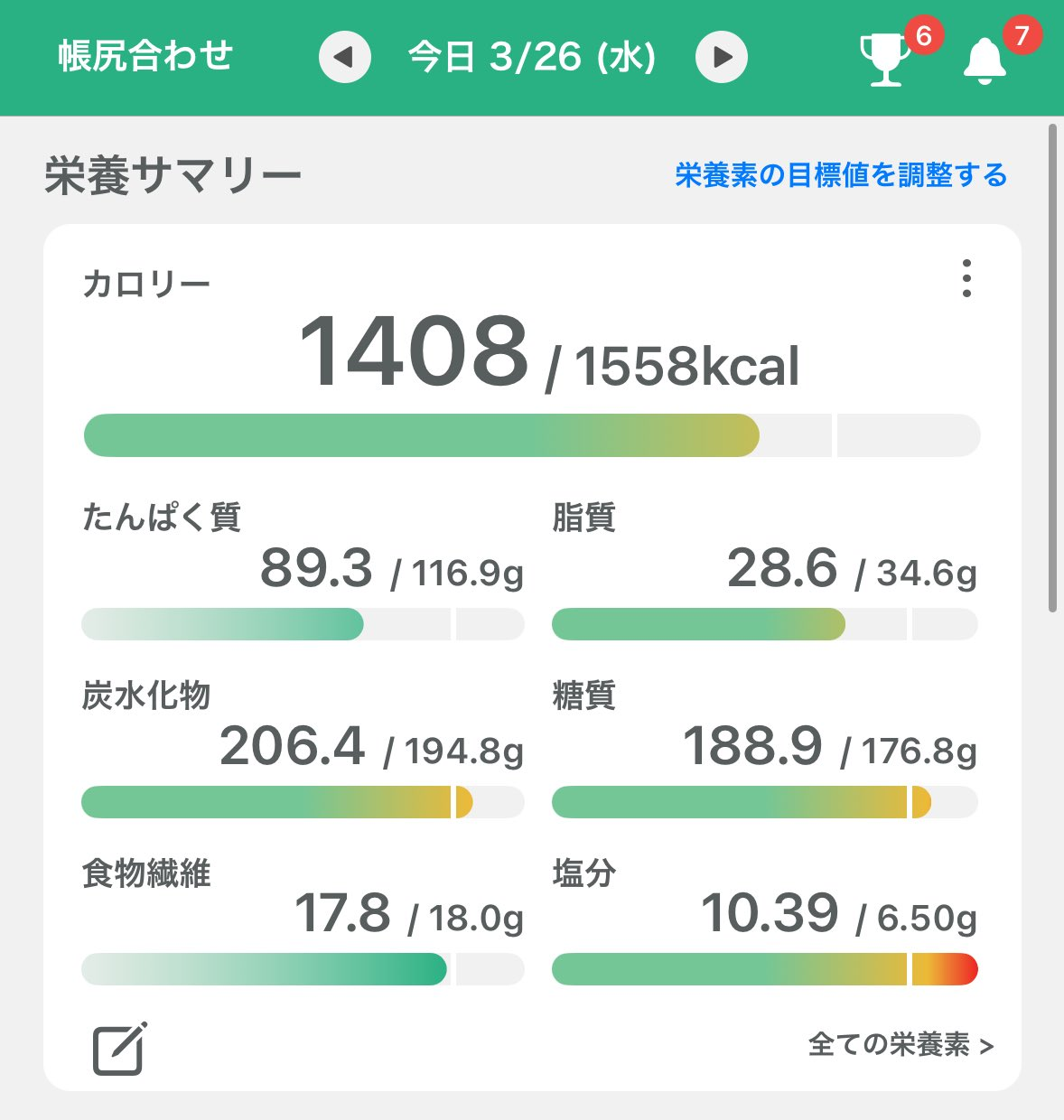The width and height of the screenshot is (1064, 1120).
Task: Go to the previous day
Action: tap(344, 58)
